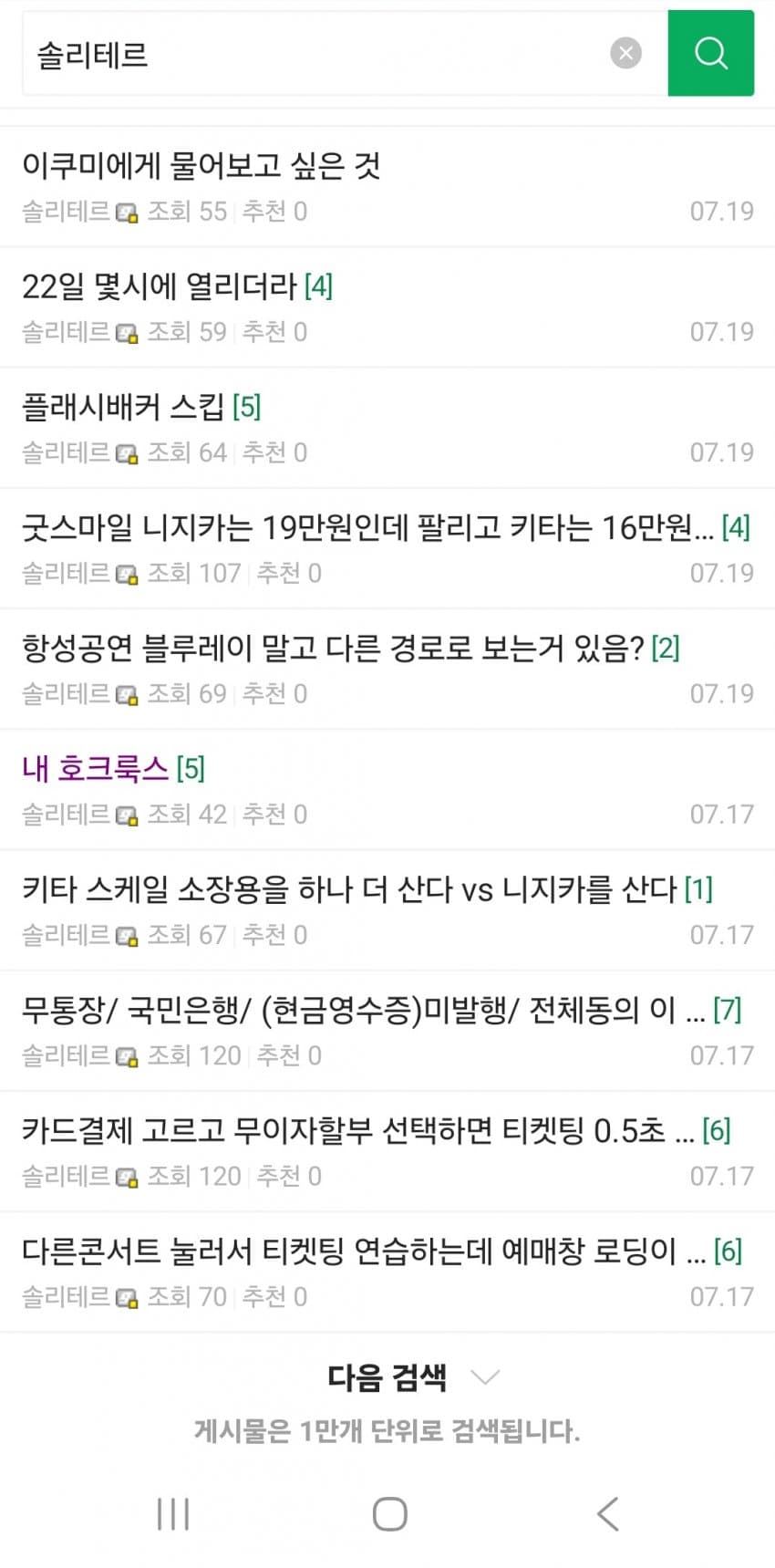Open post 플래시배커 스킵

pos(123,407)
